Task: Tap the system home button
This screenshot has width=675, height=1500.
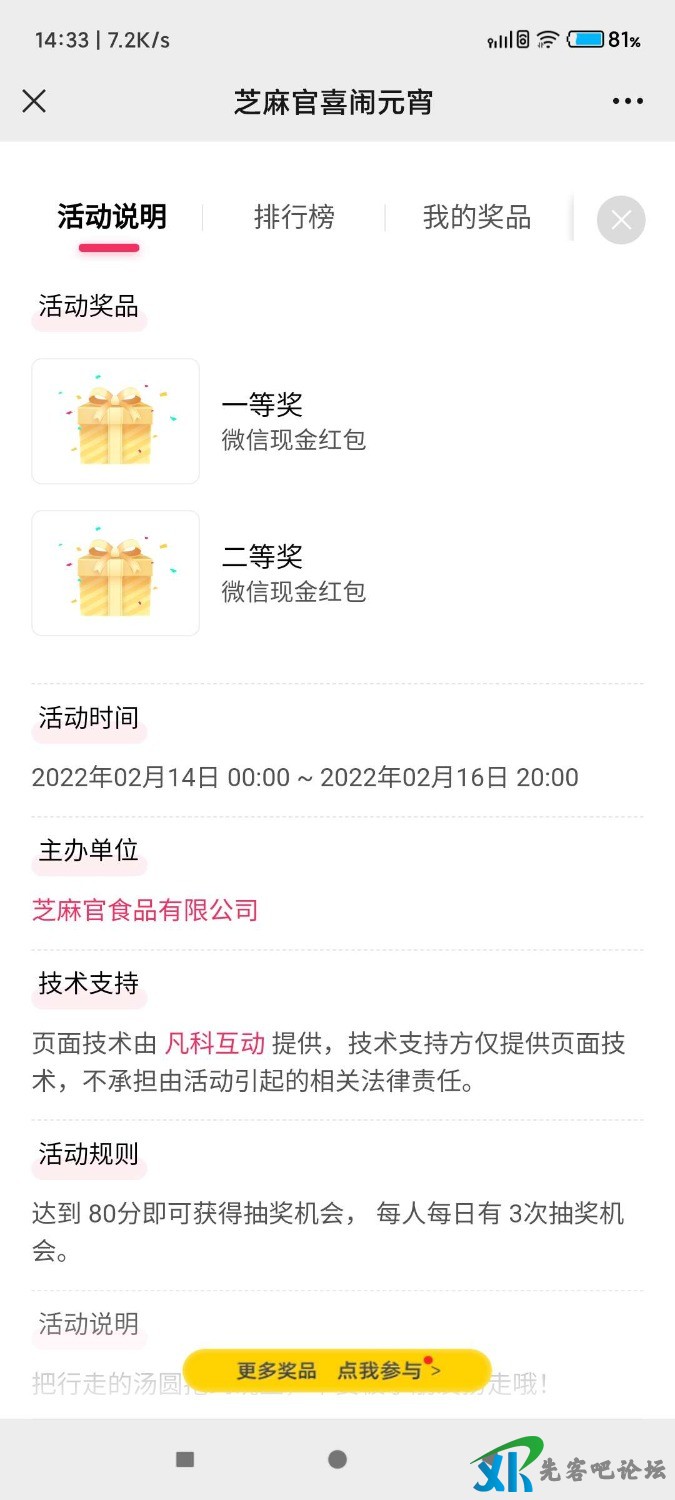Action: [337, 1459]
